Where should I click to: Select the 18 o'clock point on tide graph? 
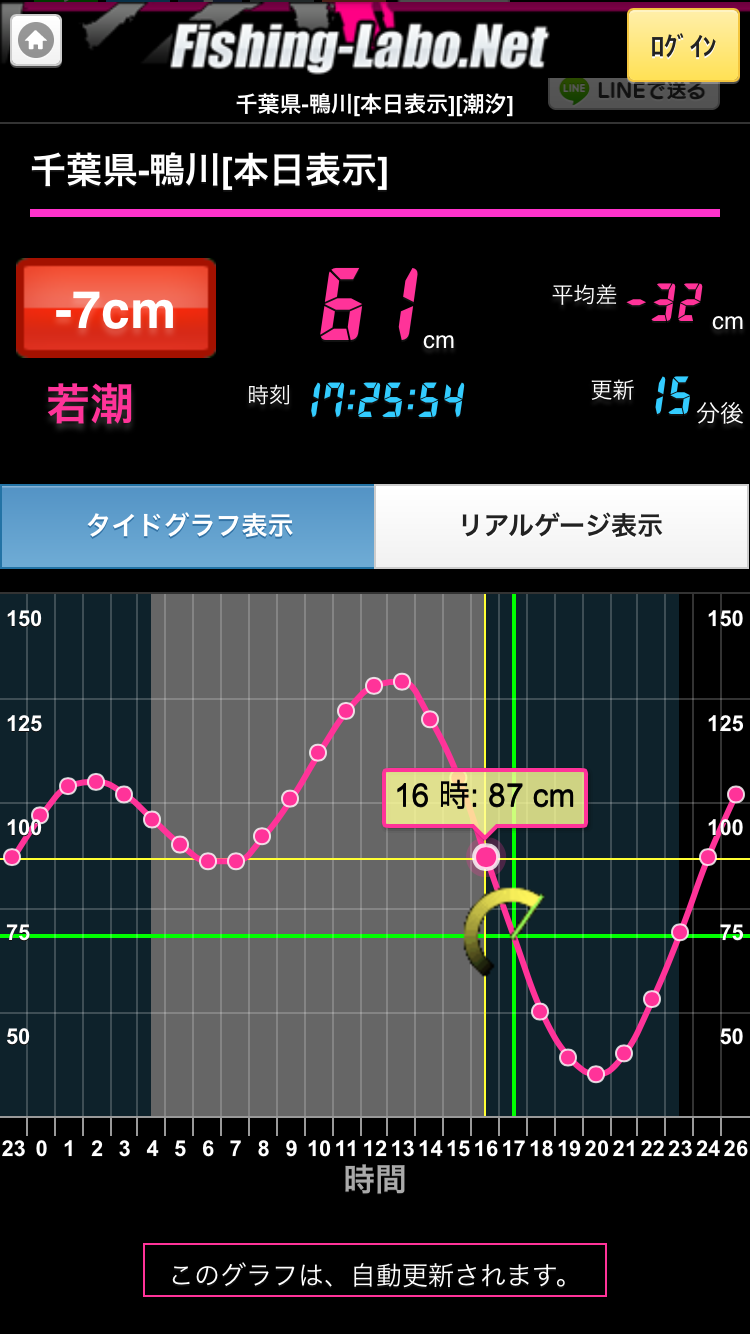pyautogui.click(x=540, y=1011)
